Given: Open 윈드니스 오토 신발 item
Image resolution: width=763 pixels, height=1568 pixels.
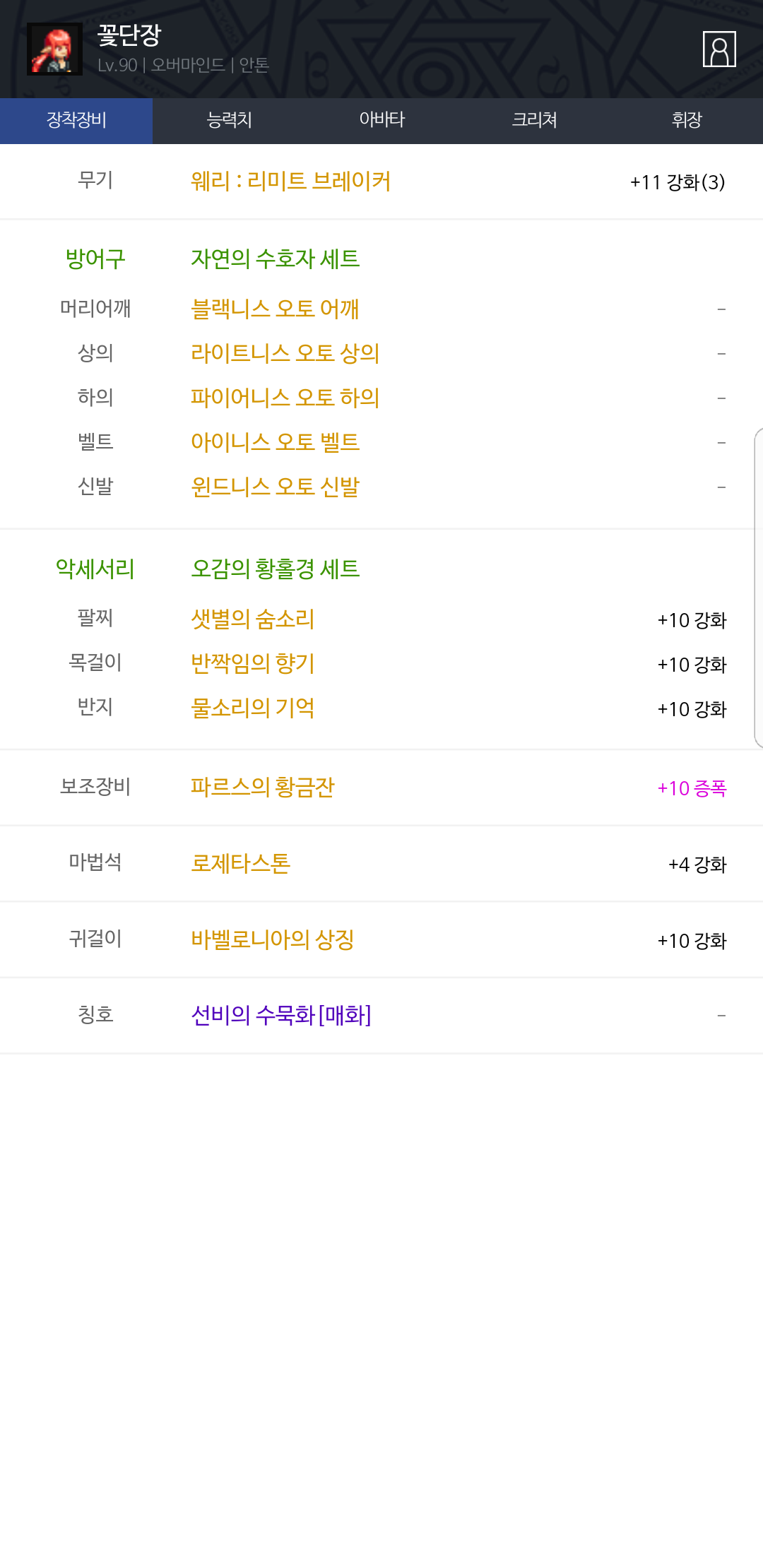Looking at the screenshot, I should tap(275, 487).
